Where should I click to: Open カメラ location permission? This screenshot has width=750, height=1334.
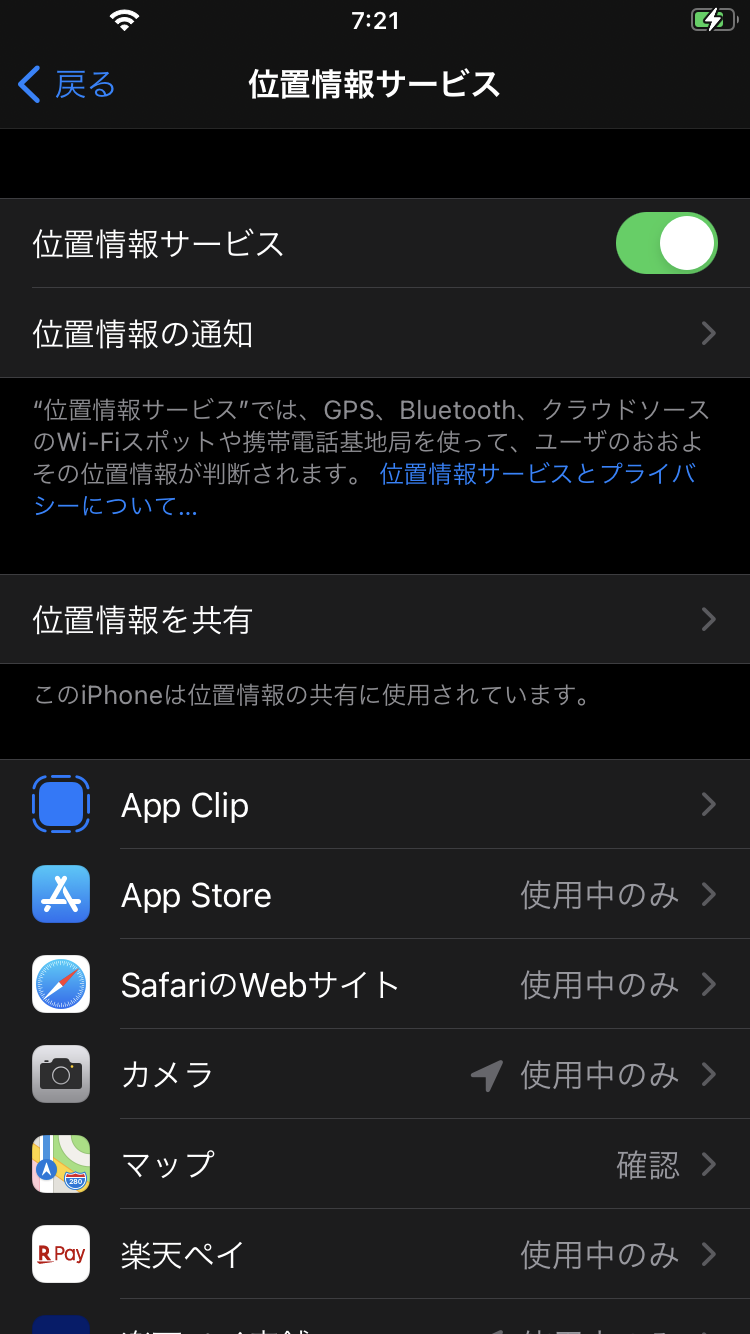coord(375,1074)
